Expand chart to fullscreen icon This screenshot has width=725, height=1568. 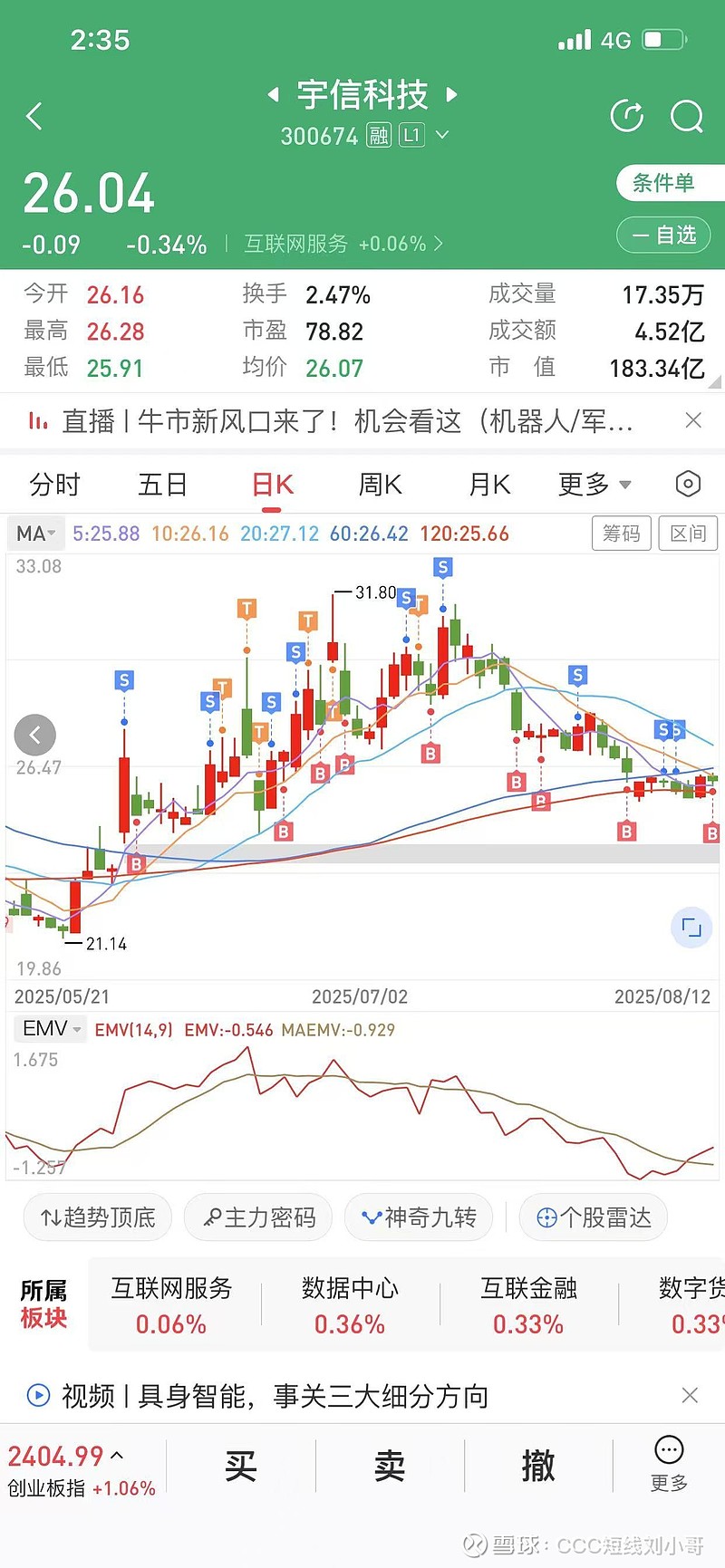point(691,927)
